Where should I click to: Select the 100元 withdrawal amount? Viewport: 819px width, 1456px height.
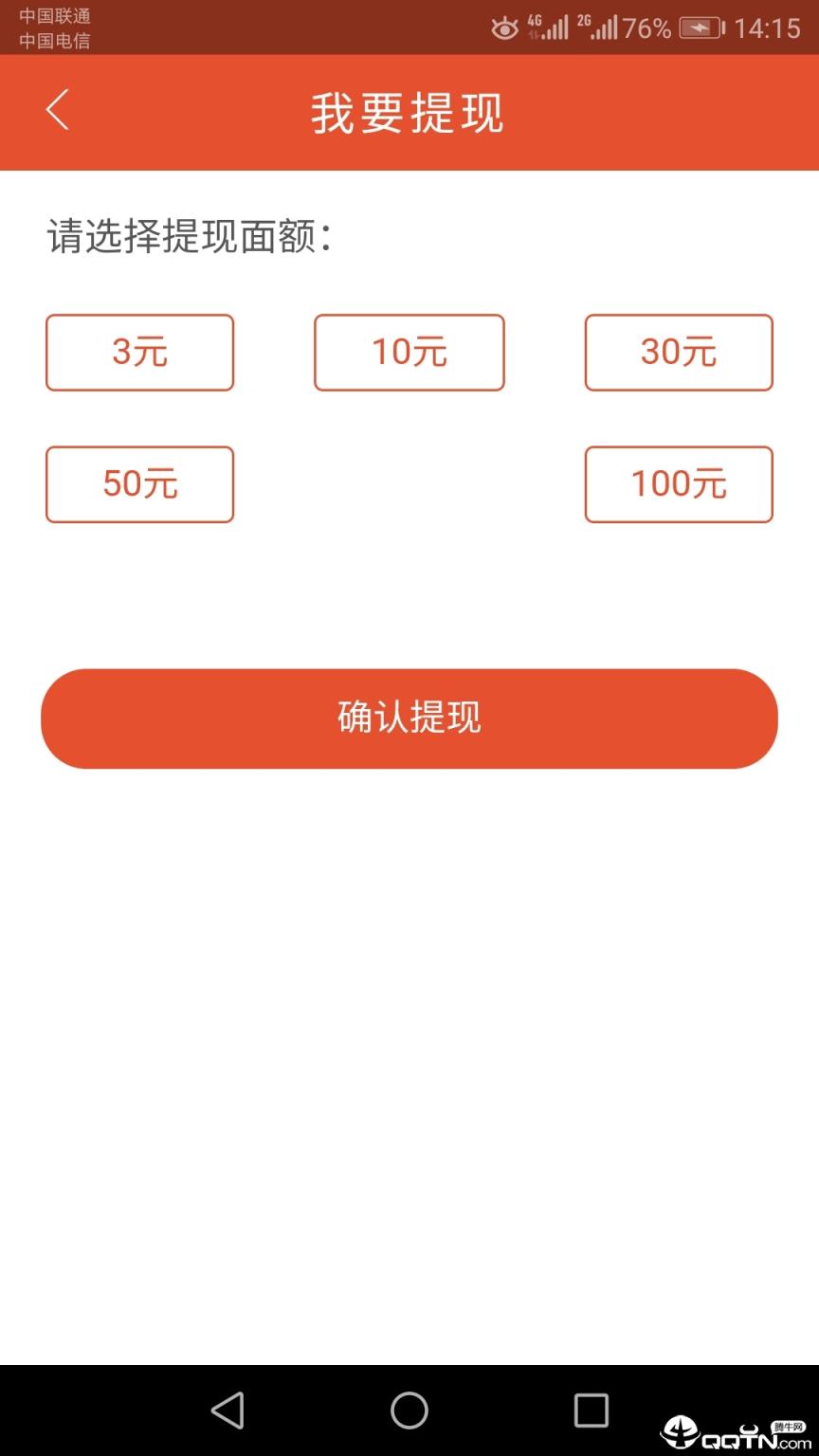pos(679,484)
